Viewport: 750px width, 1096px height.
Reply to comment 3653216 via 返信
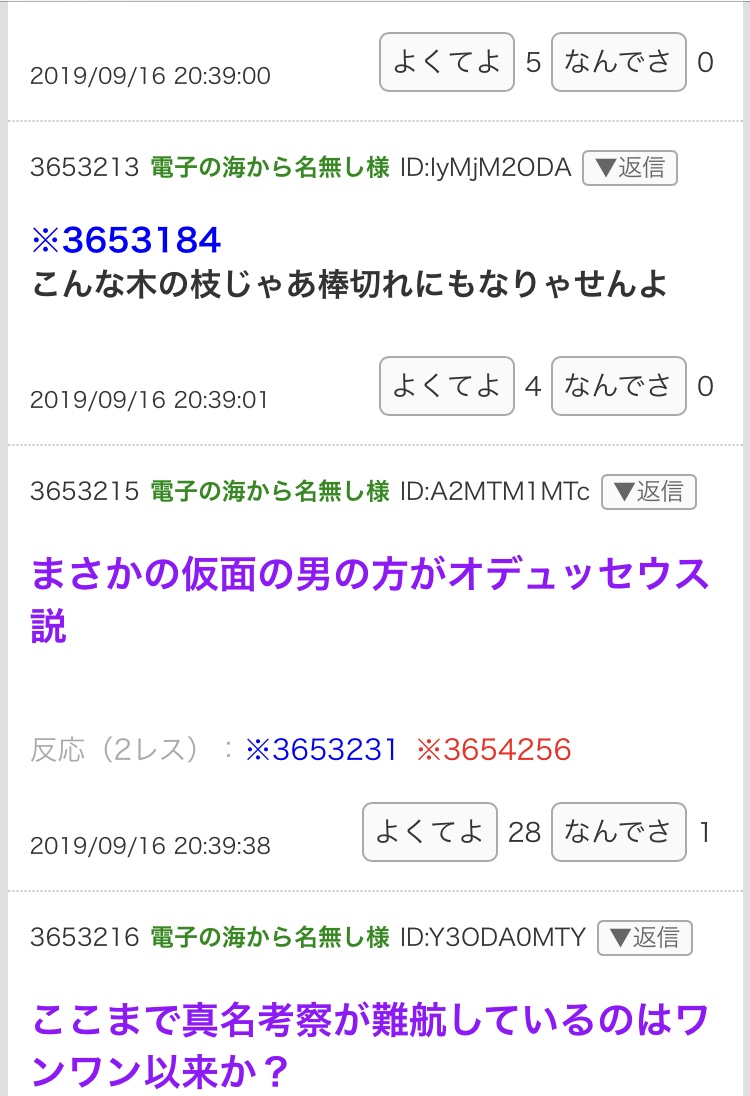coord(644,937)
